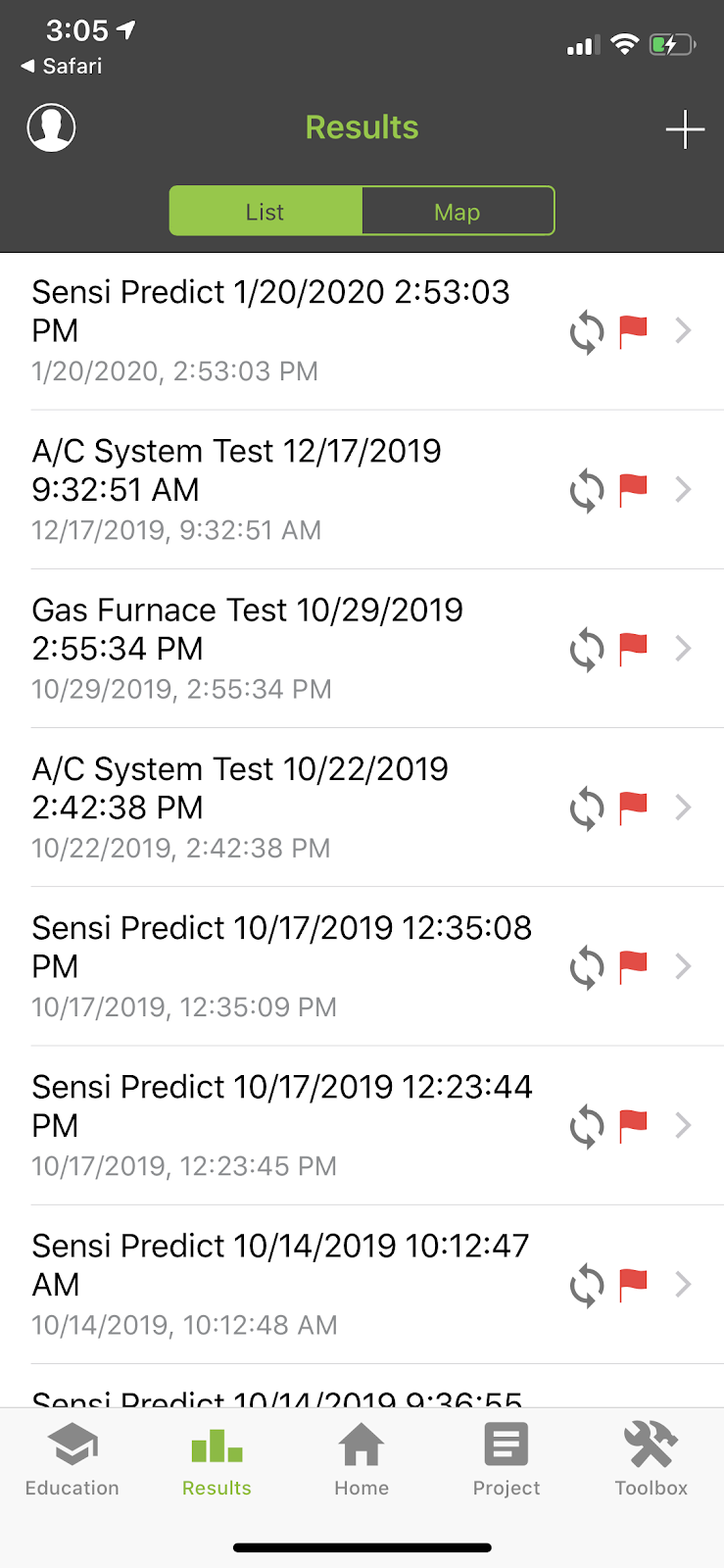Image resolution: width=724 pixels, height=1568 pixels.
Task: Select the List view segment
Action: (265, 212)
